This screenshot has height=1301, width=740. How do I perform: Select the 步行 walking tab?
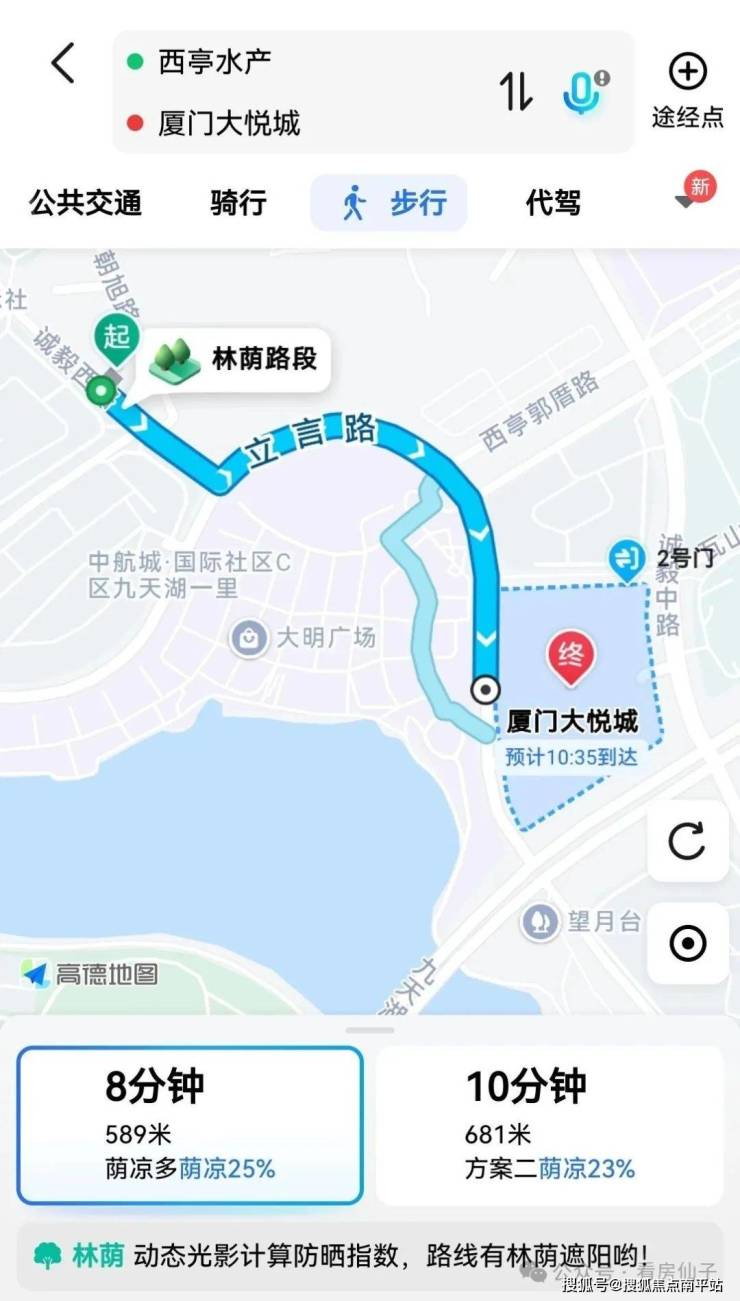390,203
